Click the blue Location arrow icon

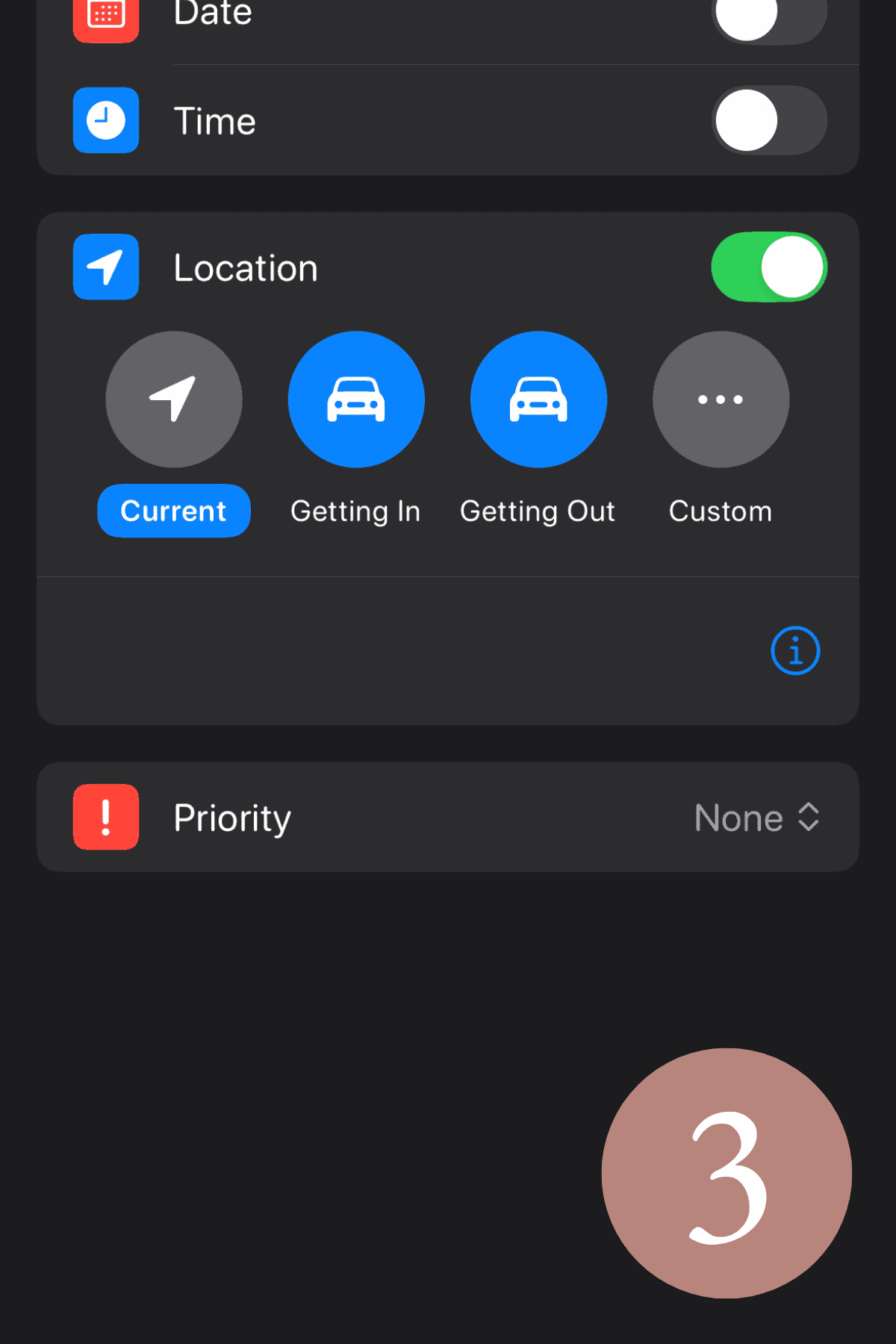(x=105, y=267)
